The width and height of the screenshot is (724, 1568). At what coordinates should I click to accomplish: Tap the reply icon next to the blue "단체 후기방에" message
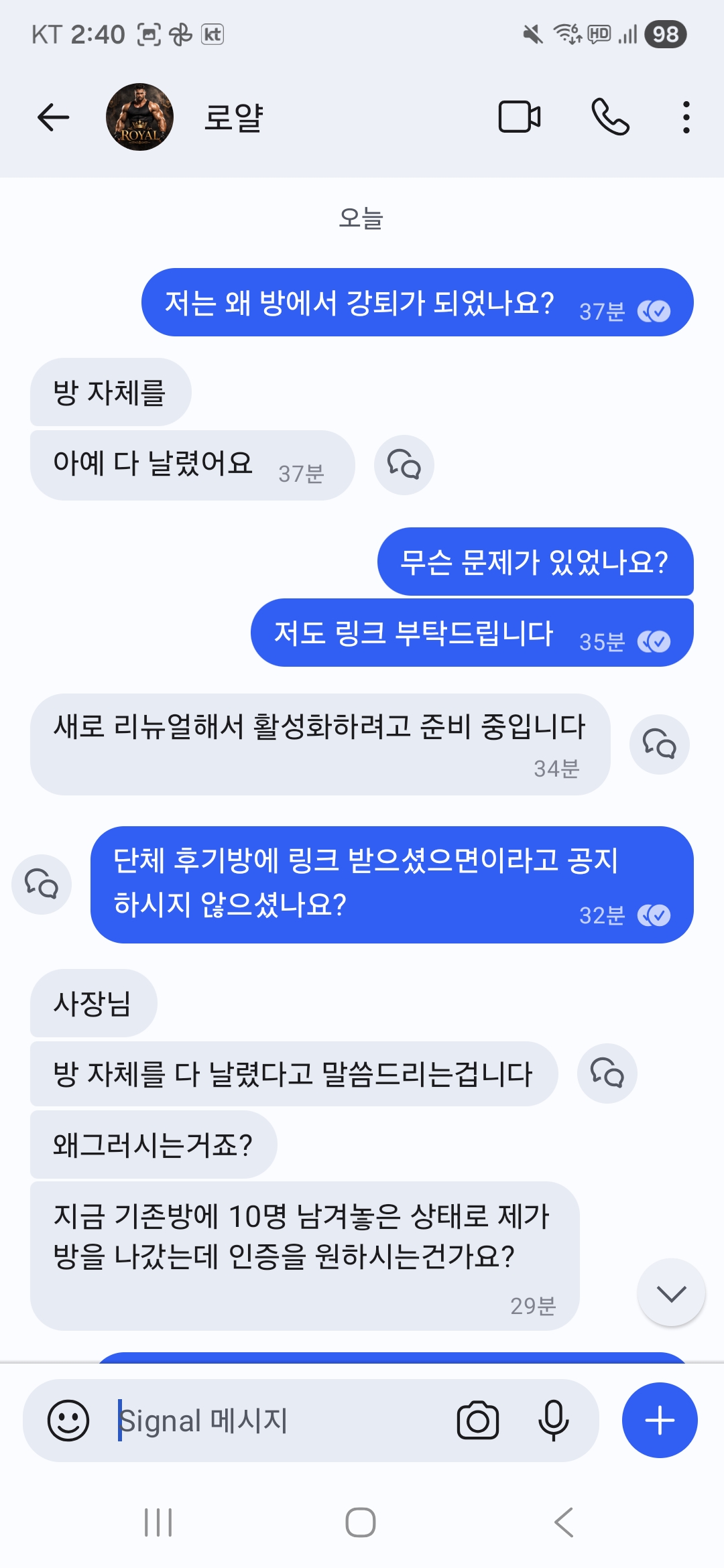(x=42, y=884)
